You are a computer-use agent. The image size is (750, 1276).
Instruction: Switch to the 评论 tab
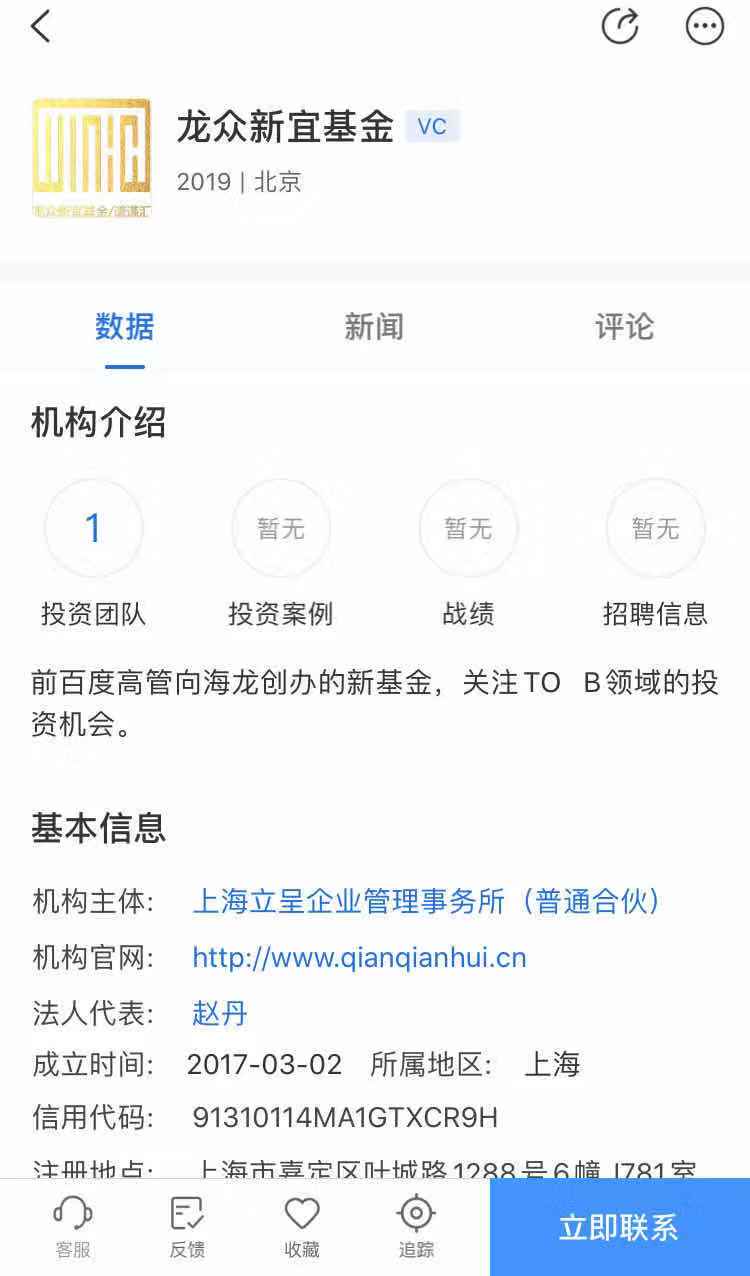point(624,327)
